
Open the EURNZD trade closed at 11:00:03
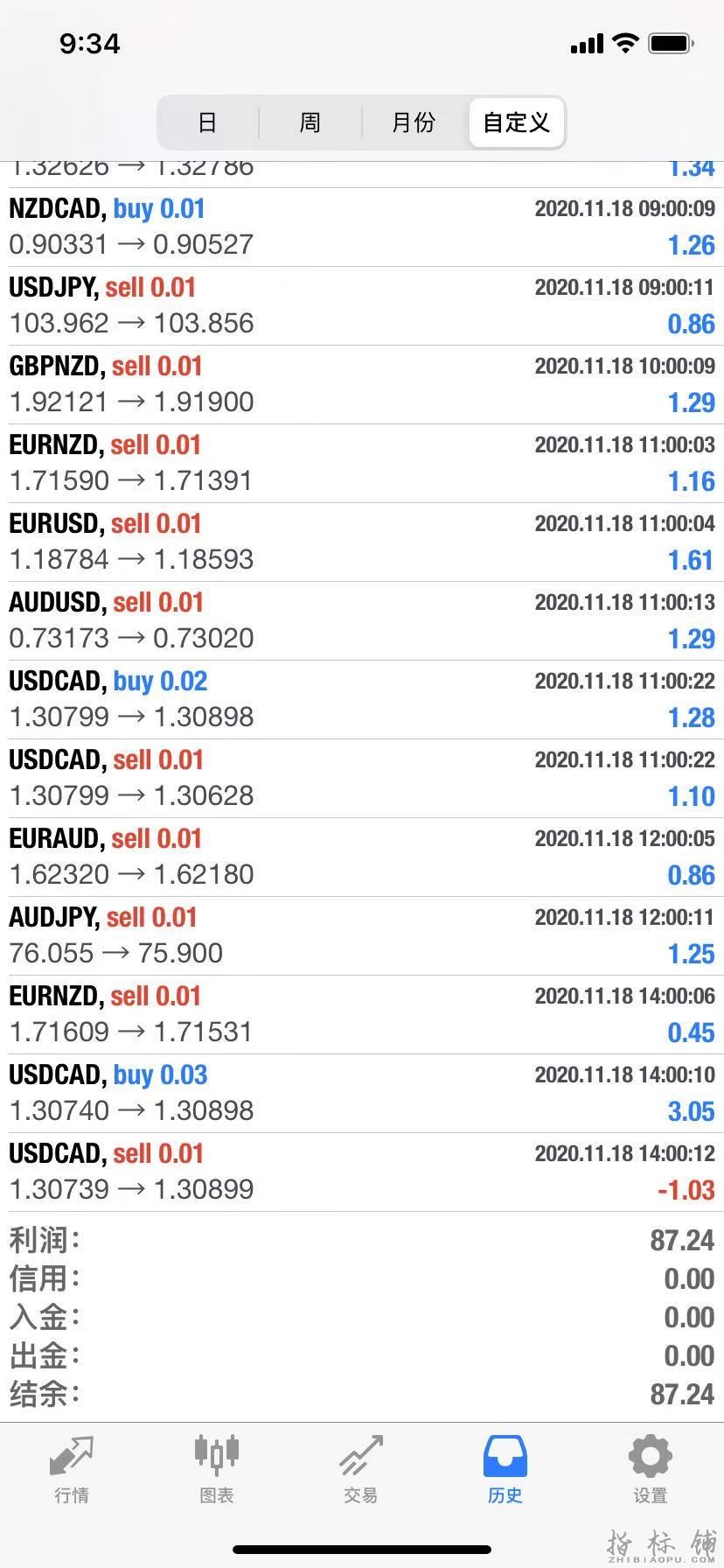[x=362, y=464]
